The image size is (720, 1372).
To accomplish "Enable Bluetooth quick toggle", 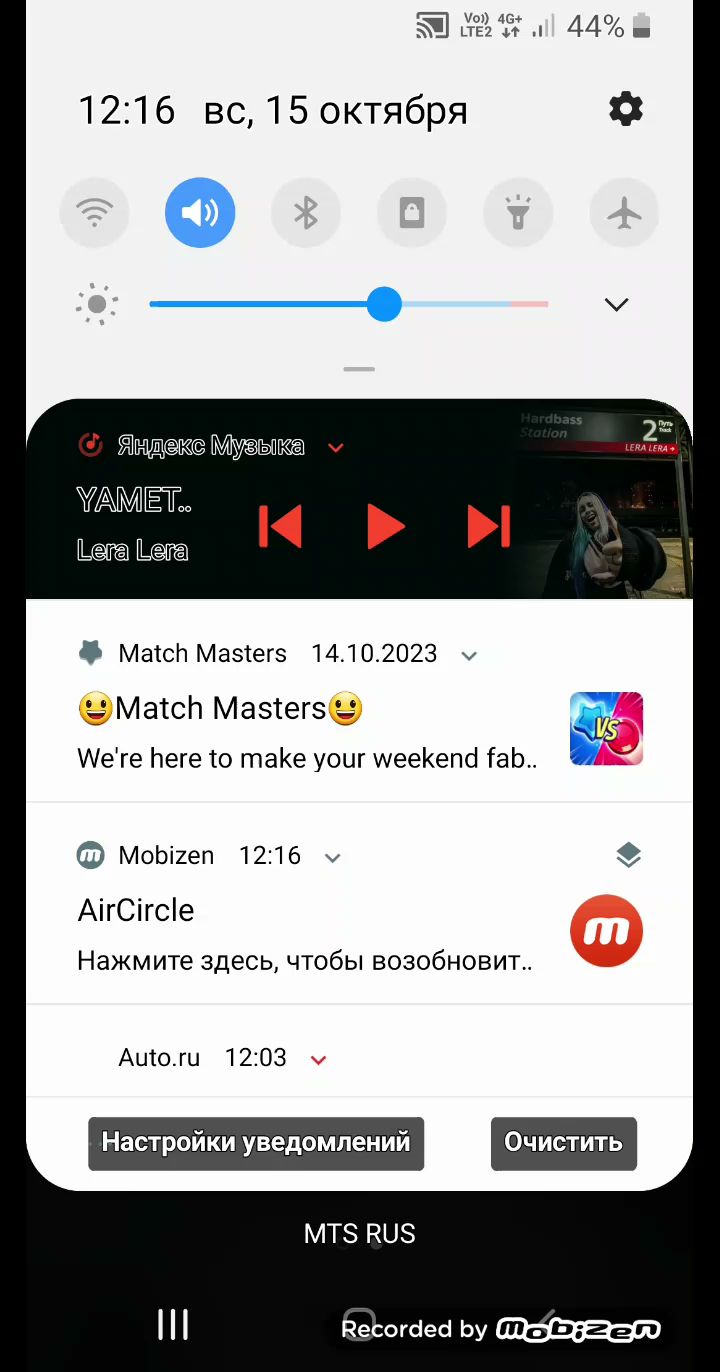I will pos(306,213).
